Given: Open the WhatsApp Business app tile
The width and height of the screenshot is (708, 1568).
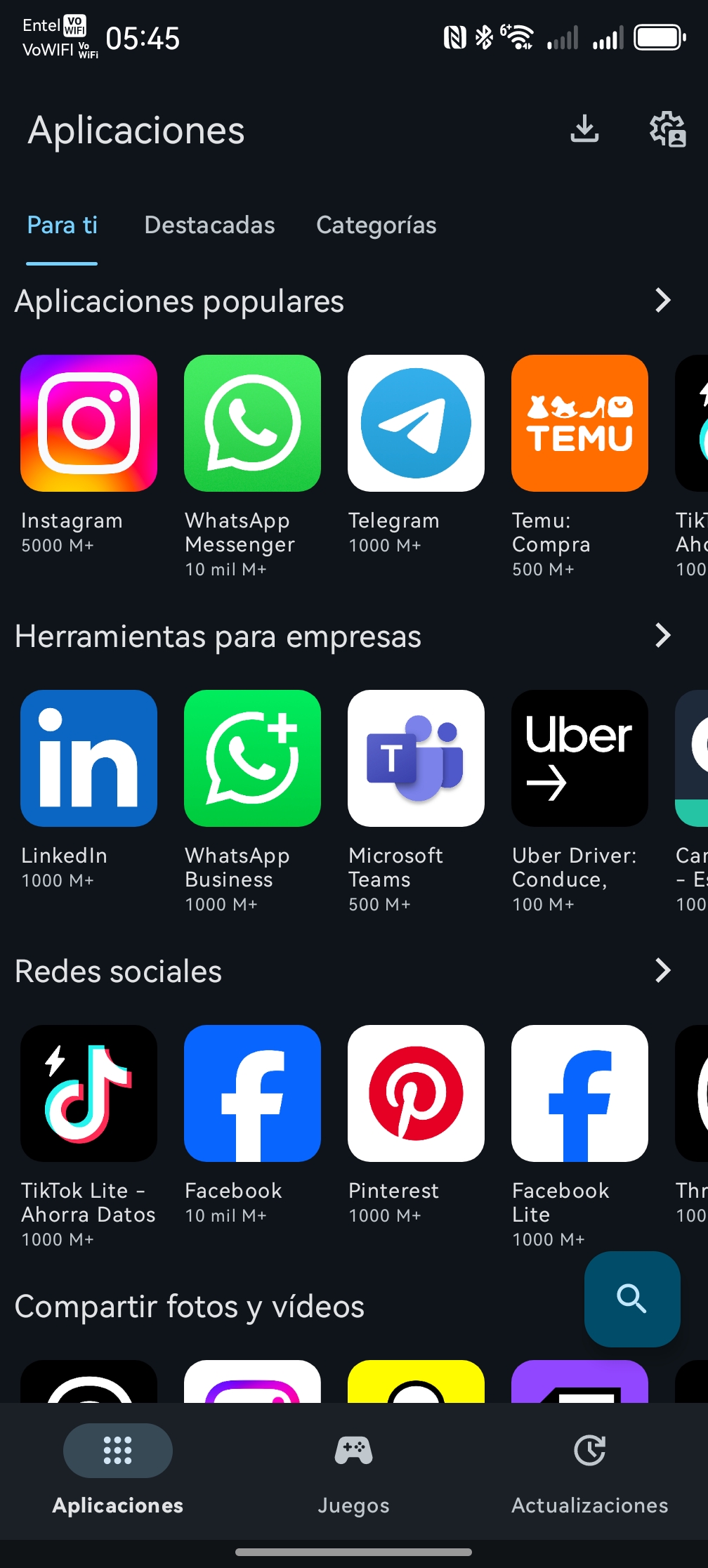Looking at the screenshot, I should coord(252,759).
